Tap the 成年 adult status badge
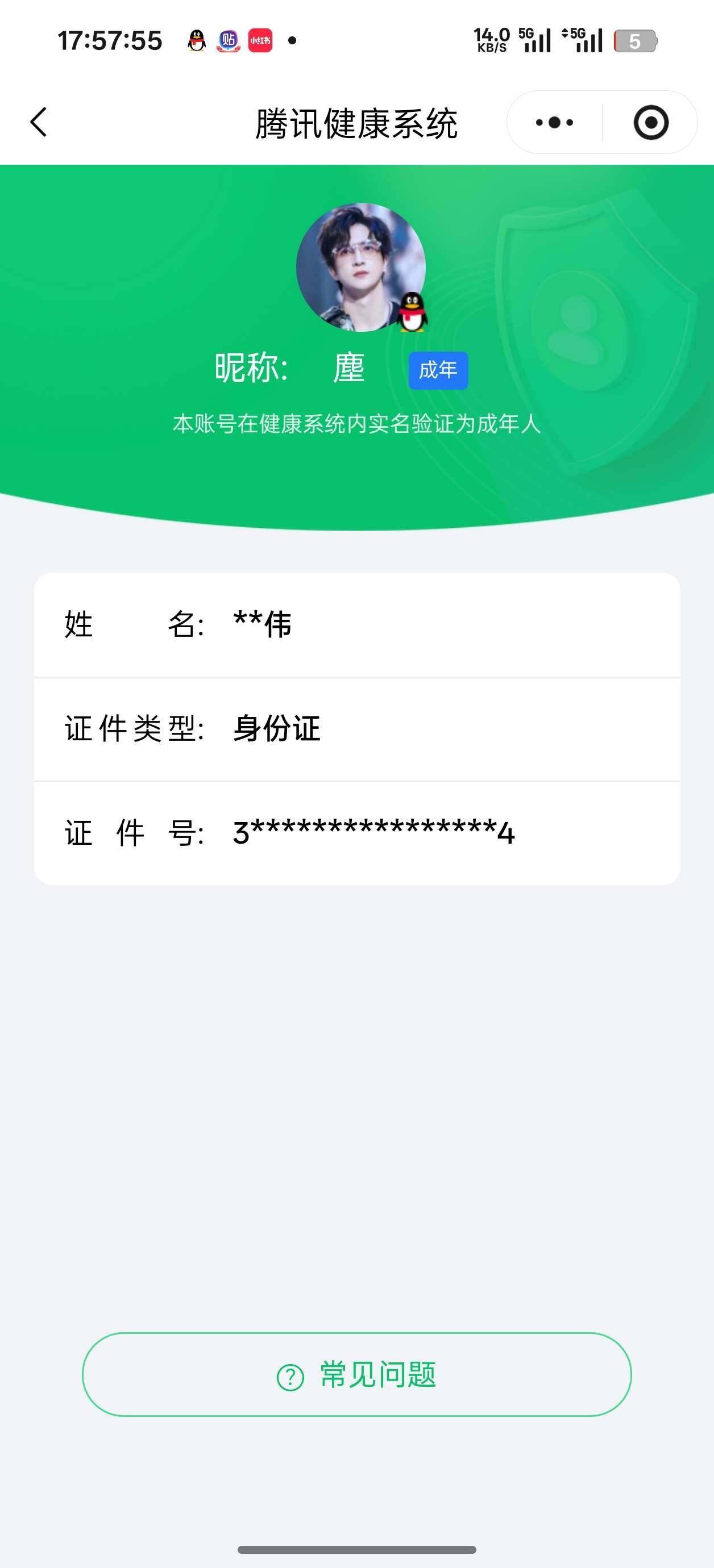The image size is (714, 1568). (x=440, y=370)
